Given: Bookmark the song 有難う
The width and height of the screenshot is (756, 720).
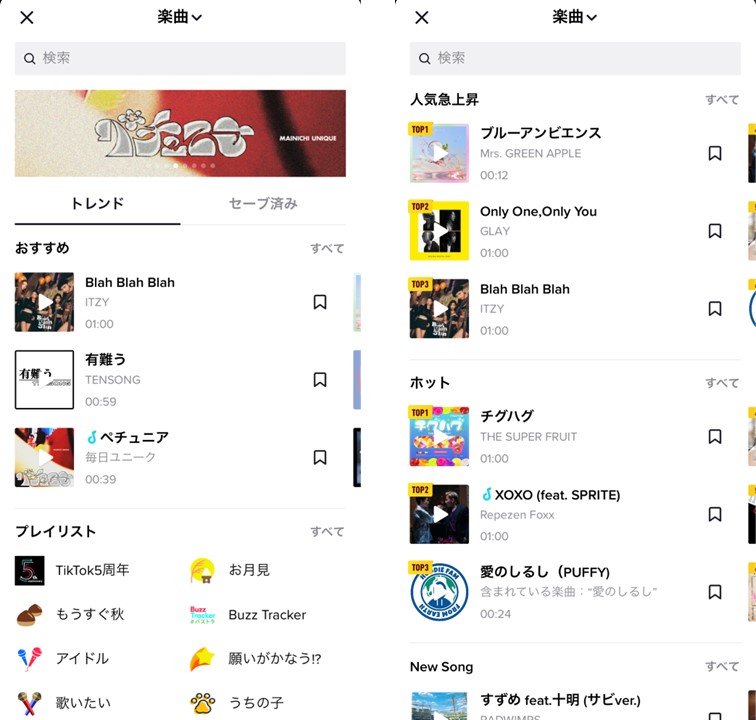Looking at the screenshot, I should (320, 379).
